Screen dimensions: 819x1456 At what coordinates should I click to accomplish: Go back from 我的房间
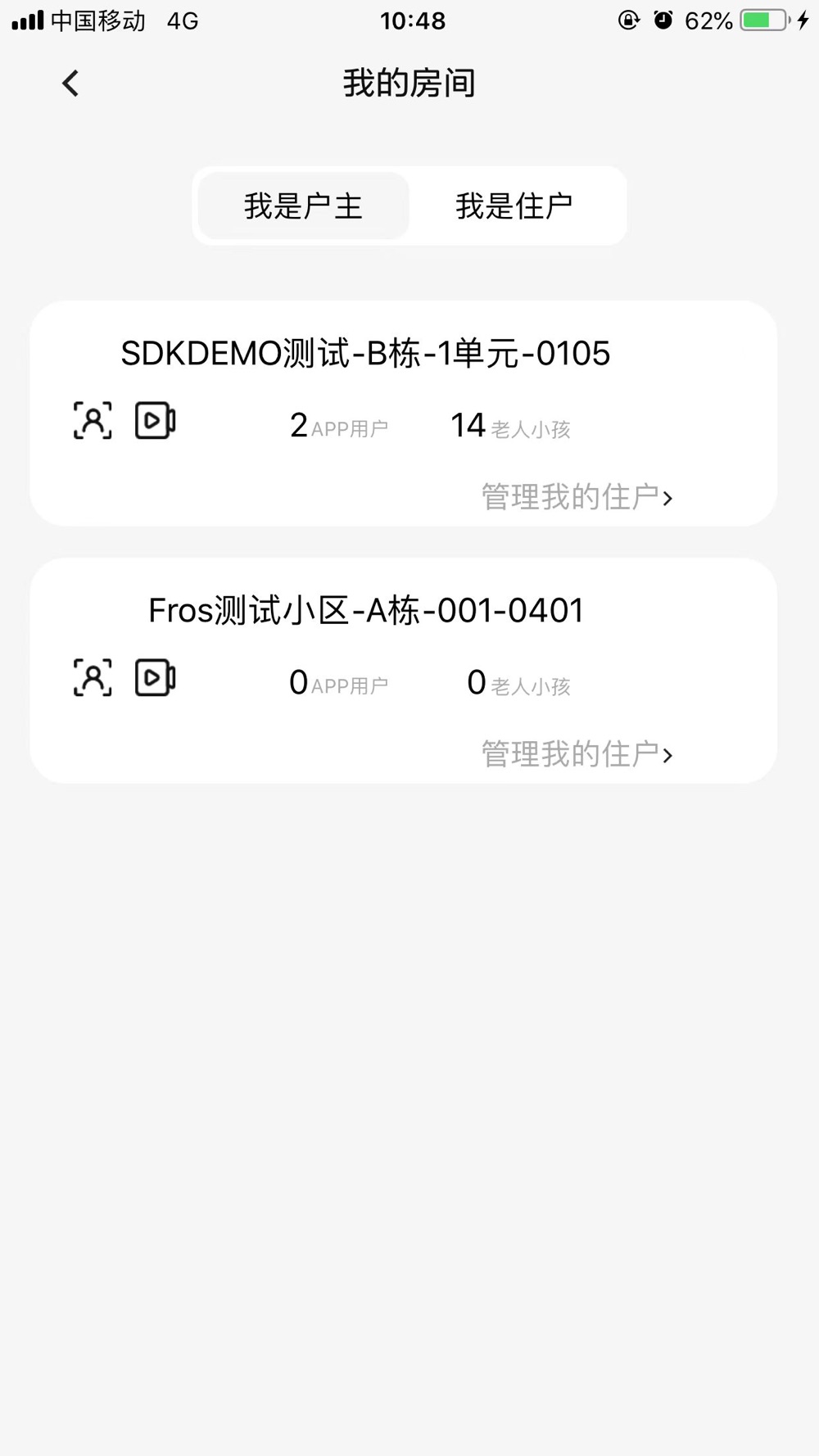pos(70,83)
